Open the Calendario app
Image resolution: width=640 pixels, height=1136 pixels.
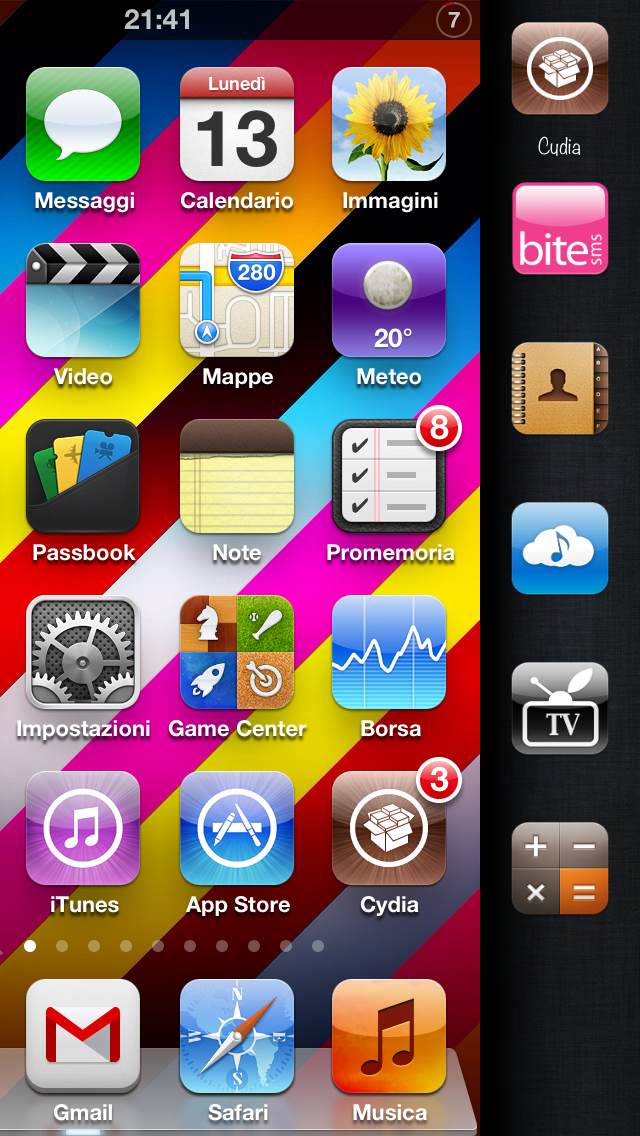point(237,124)
